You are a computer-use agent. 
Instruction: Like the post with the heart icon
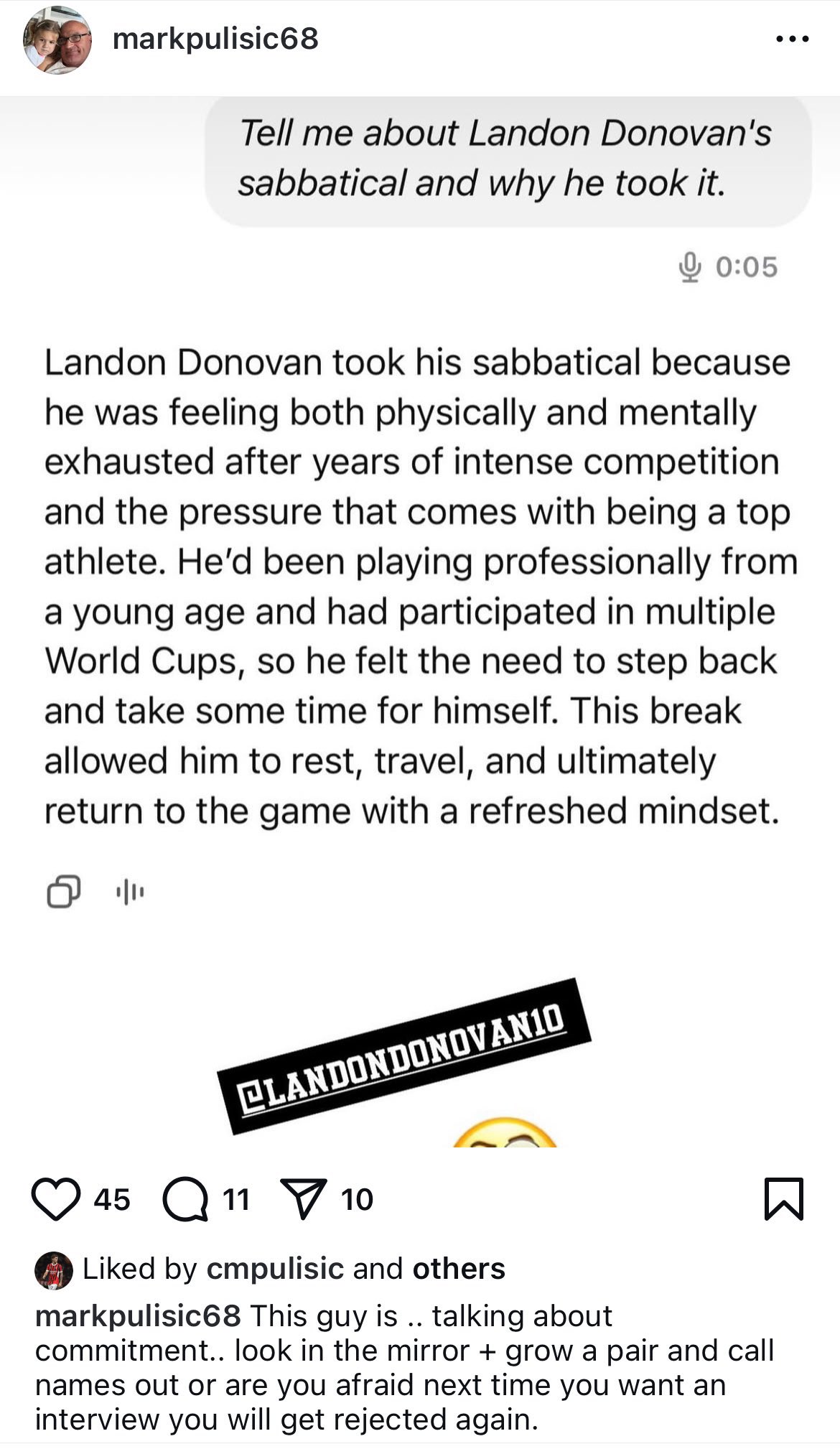click(x=56, y=1198)
